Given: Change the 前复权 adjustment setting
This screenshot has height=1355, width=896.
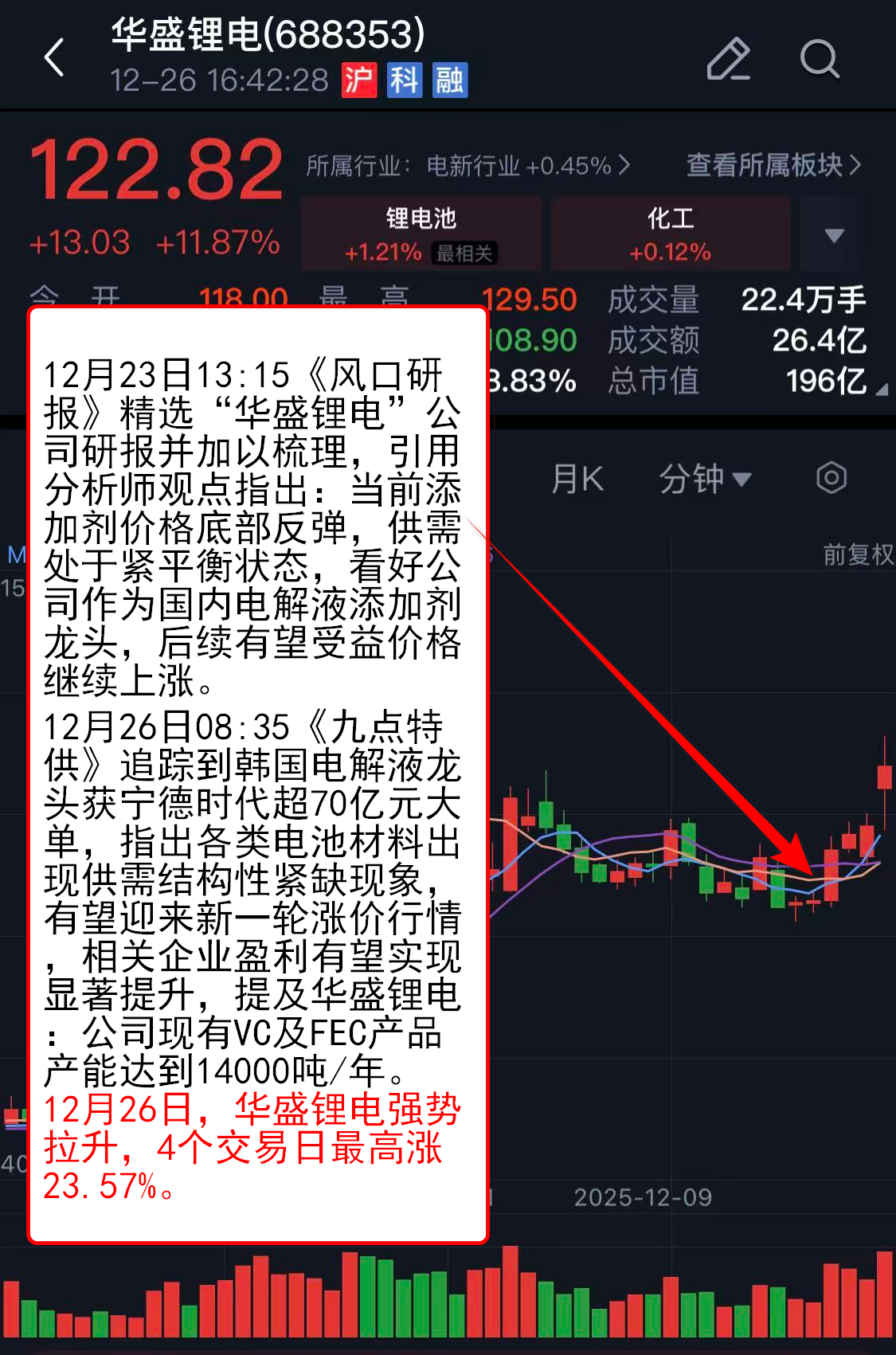Looking at the screenshot, I should pos(857,554).
